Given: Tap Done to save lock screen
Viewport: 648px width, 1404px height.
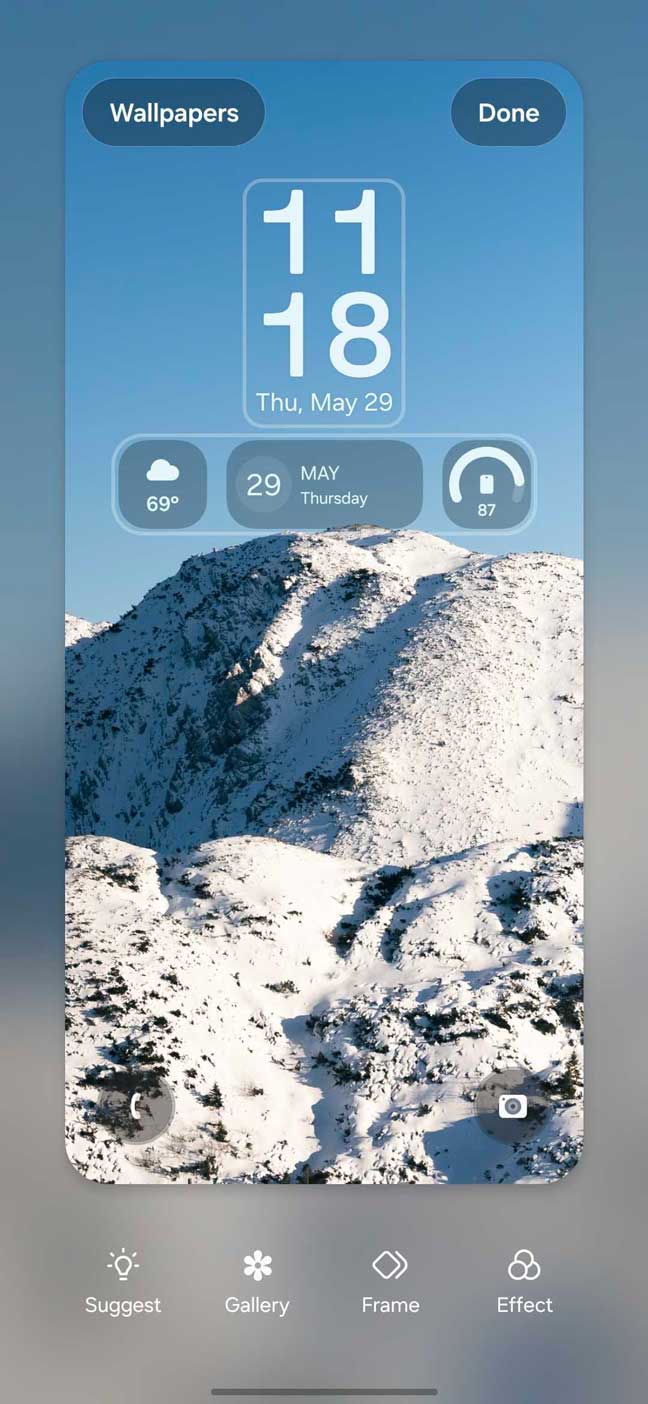Looking at the screenshot, I should tap(508, 113).
